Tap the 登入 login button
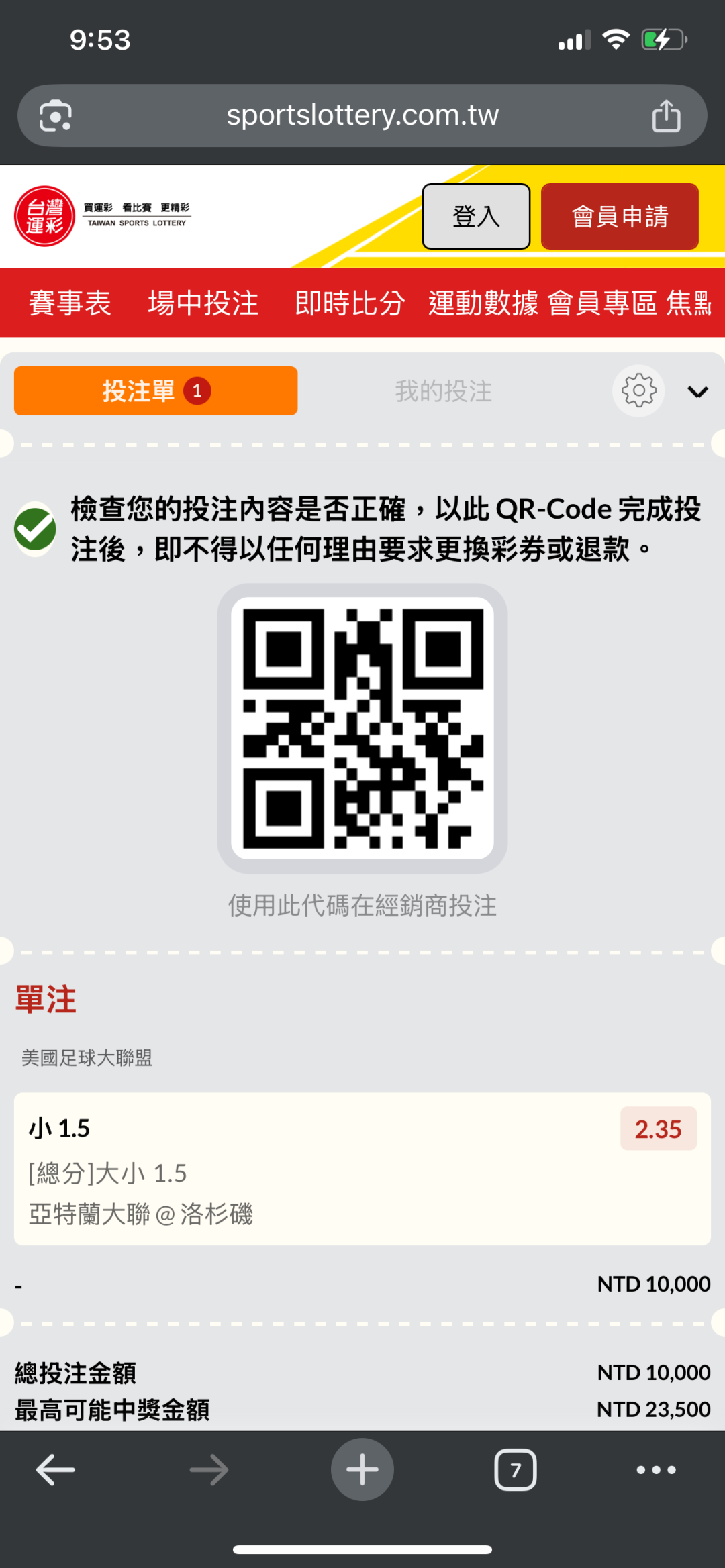 coord(476,216)
